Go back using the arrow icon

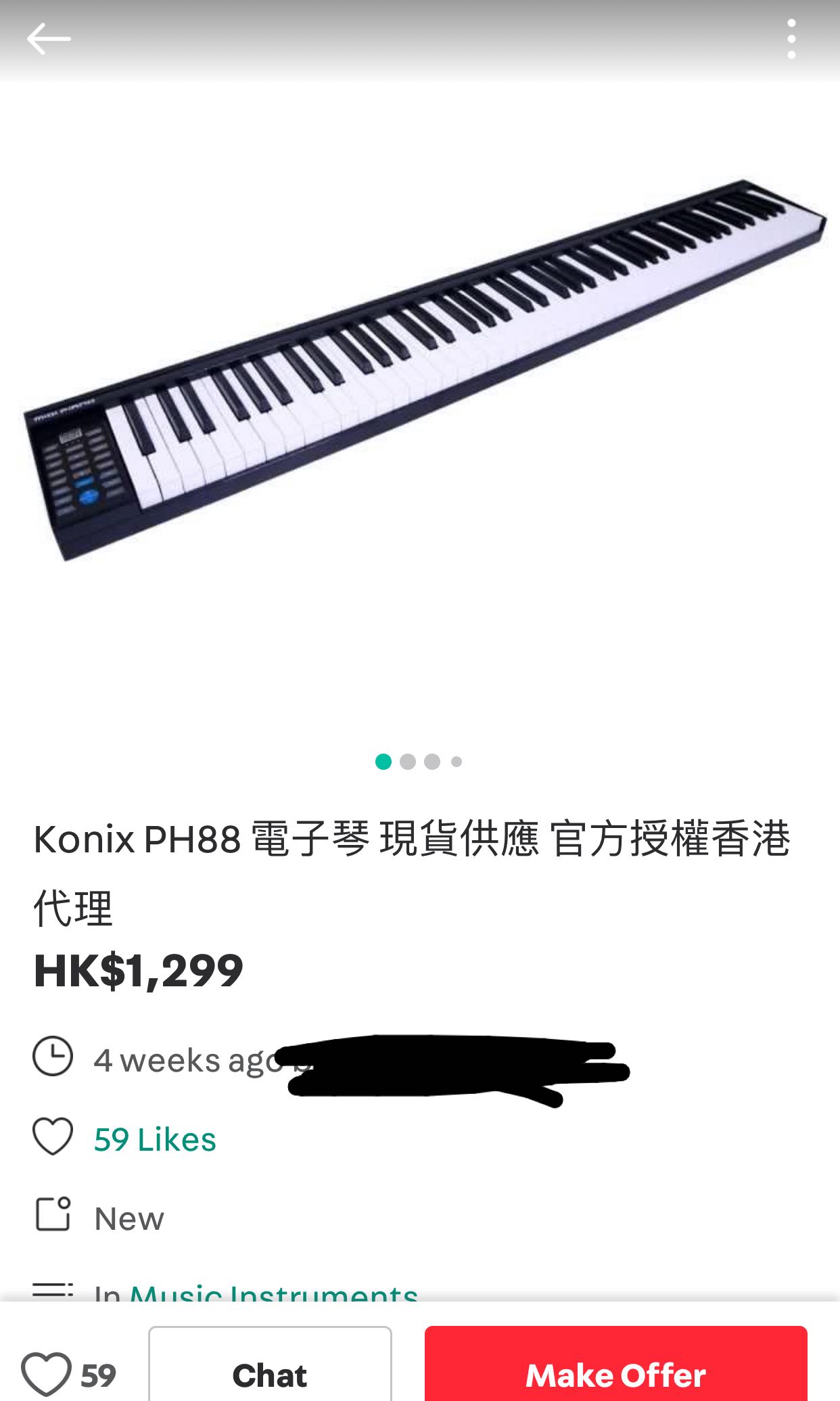click(49, 39)
